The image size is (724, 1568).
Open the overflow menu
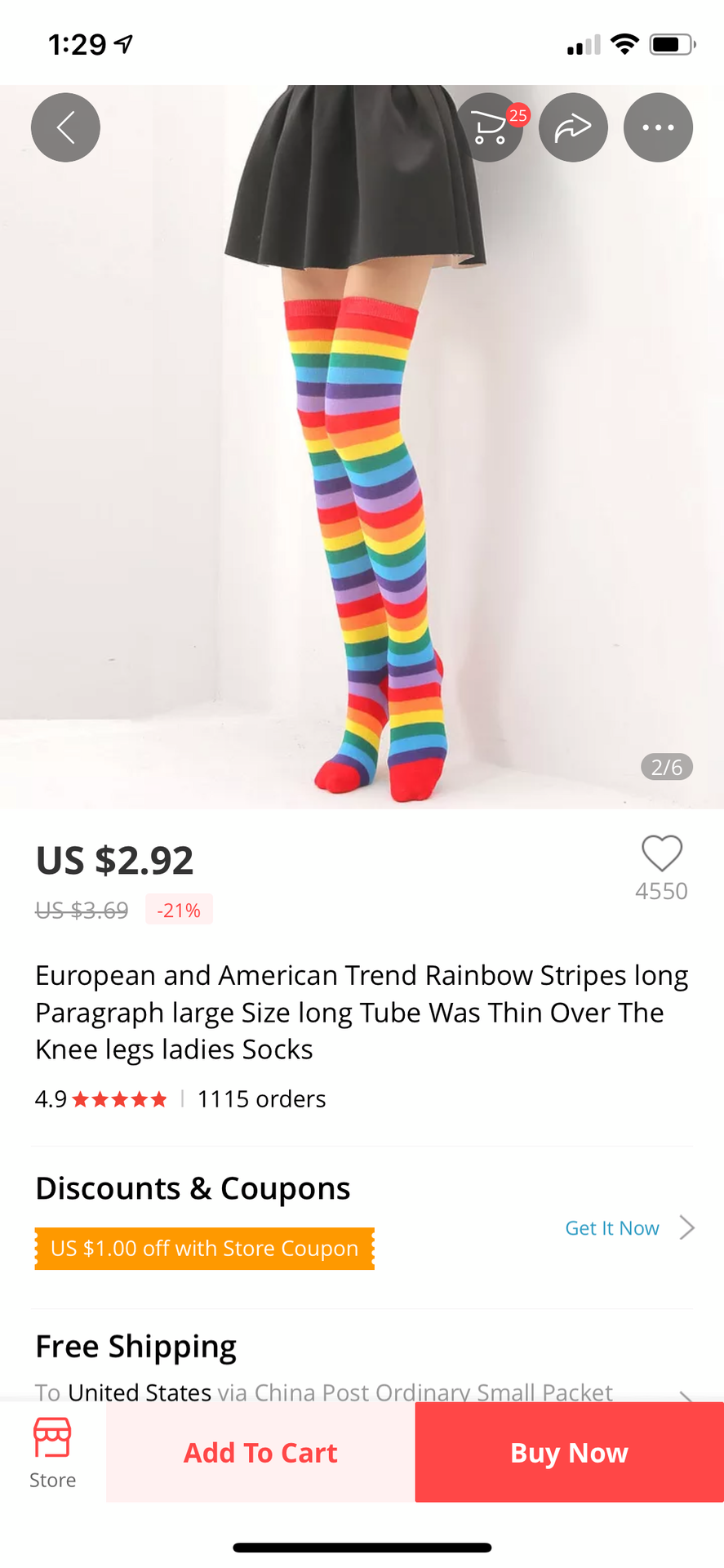[x=658, y=128]
